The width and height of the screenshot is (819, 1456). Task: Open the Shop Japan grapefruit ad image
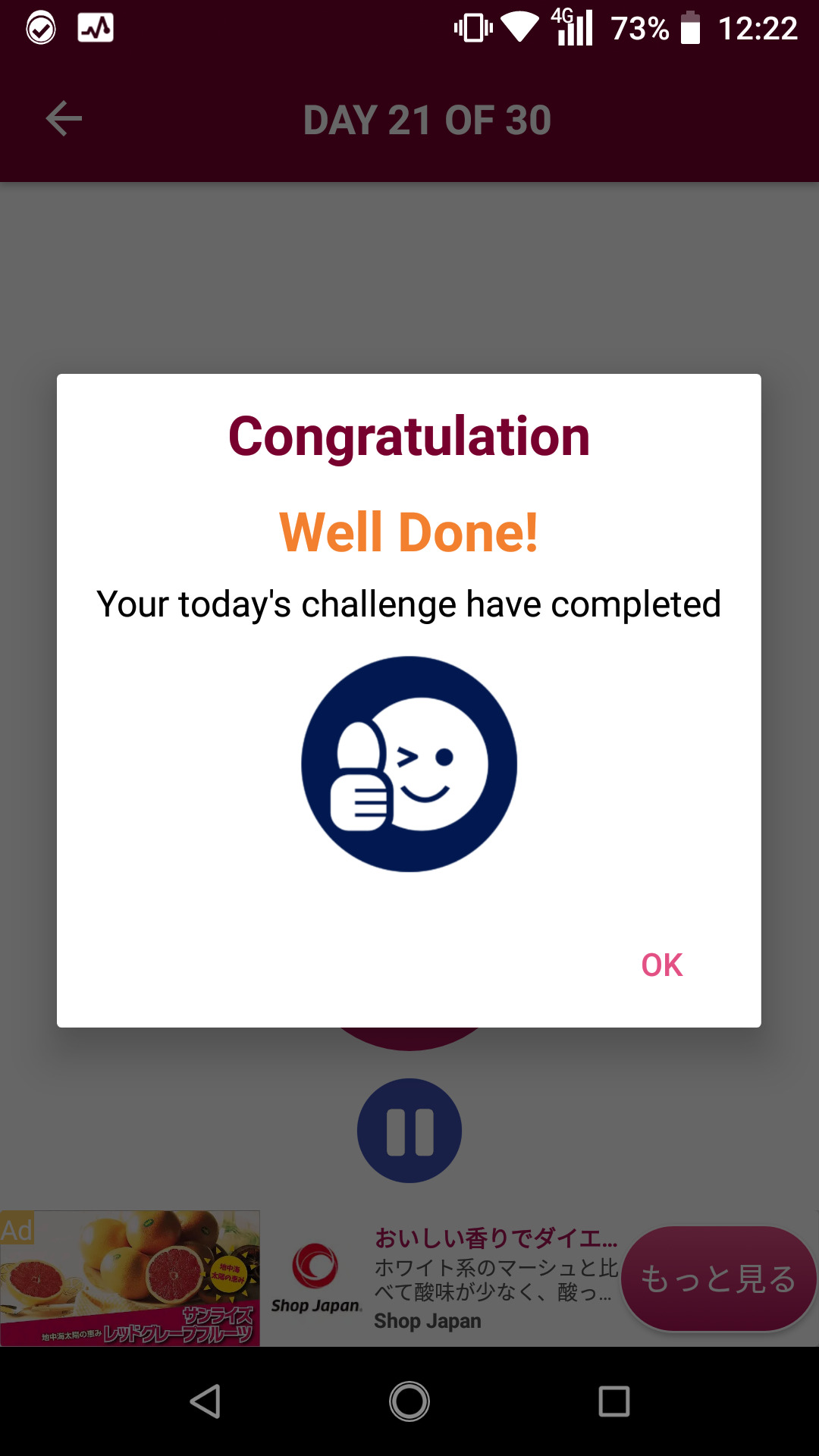pyautogui.click(x=130, y=1279)
